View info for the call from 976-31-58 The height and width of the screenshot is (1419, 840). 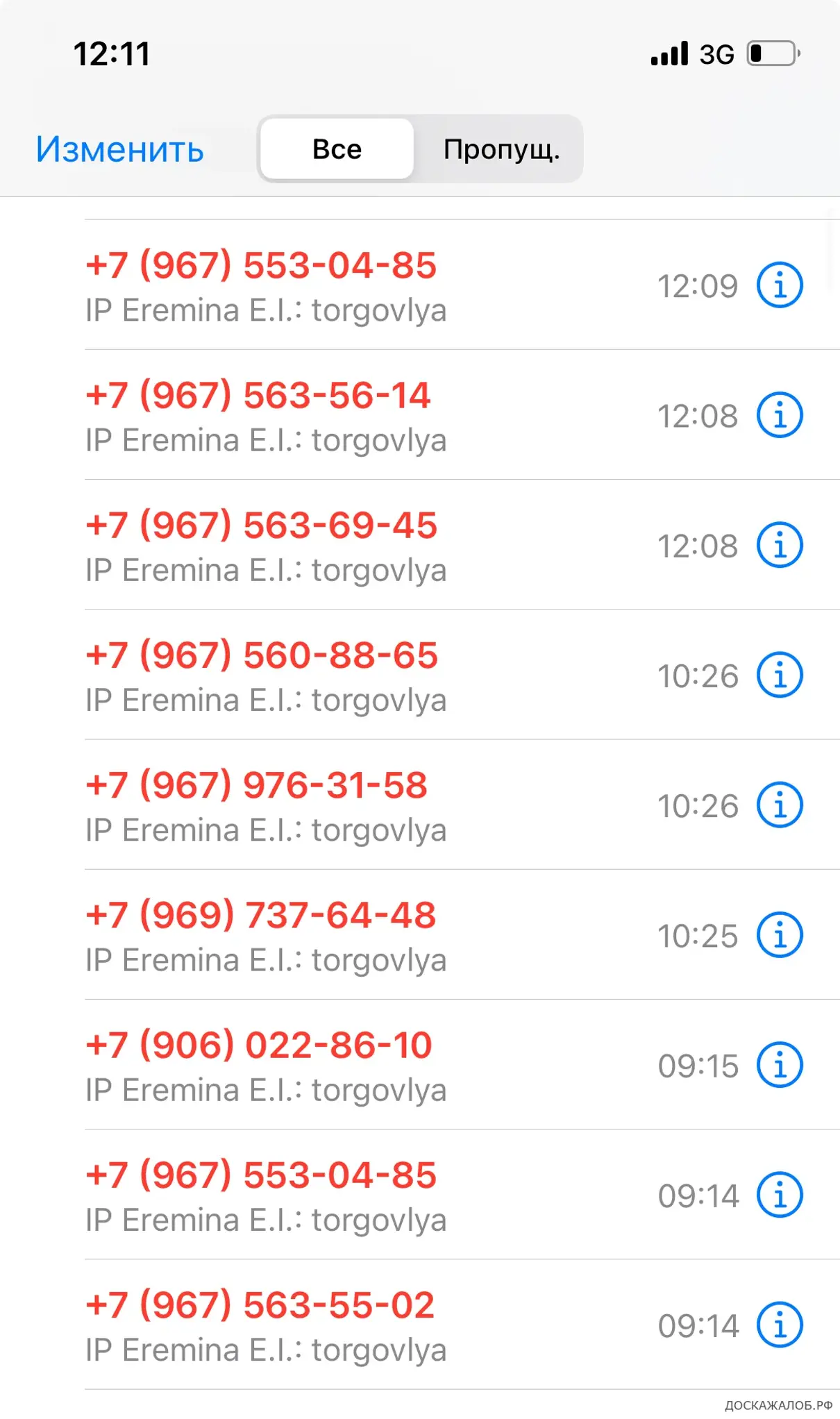[779, 805]
